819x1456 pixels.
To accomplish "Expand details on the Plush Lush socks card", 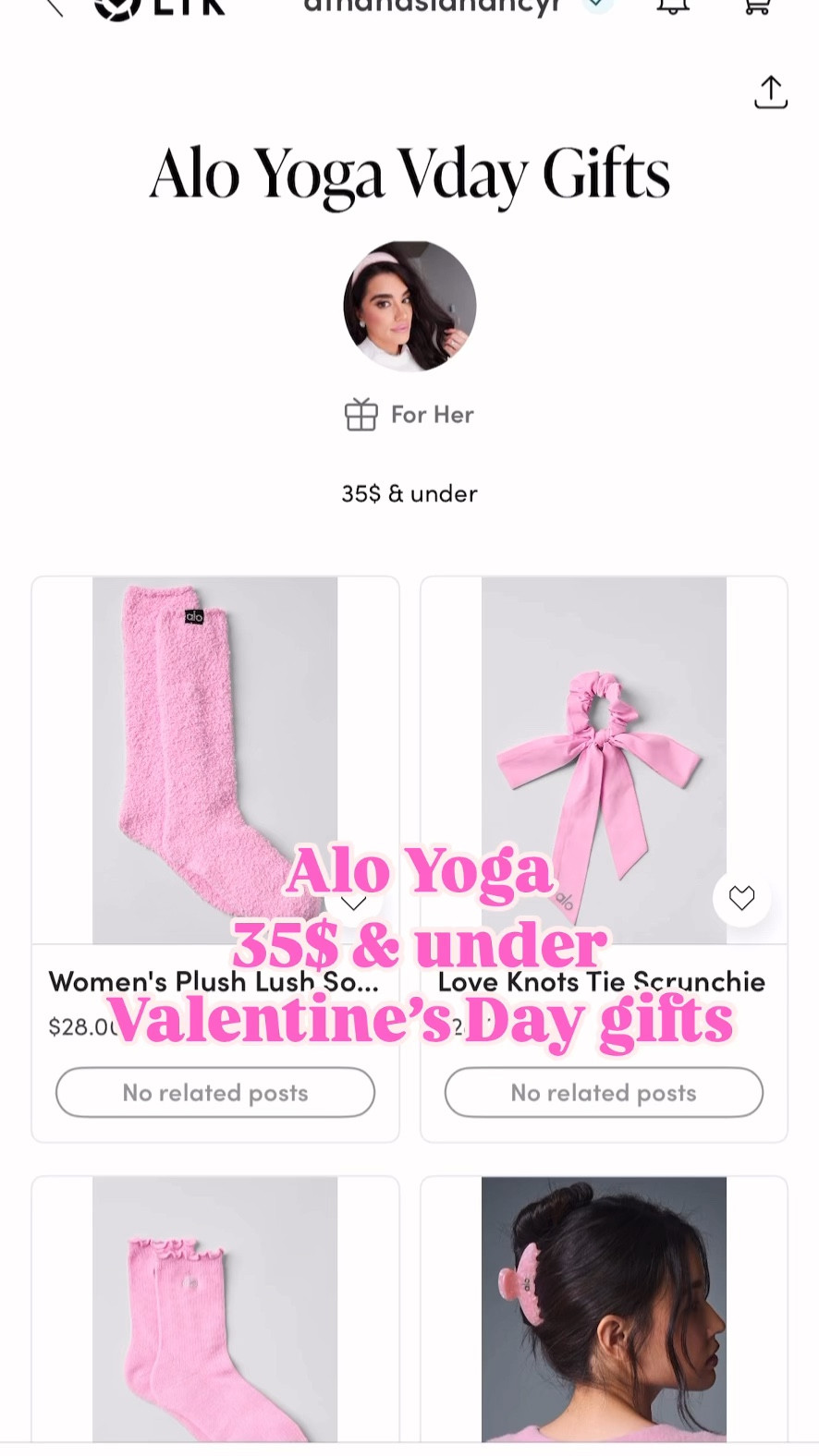I will coord(353,903).
